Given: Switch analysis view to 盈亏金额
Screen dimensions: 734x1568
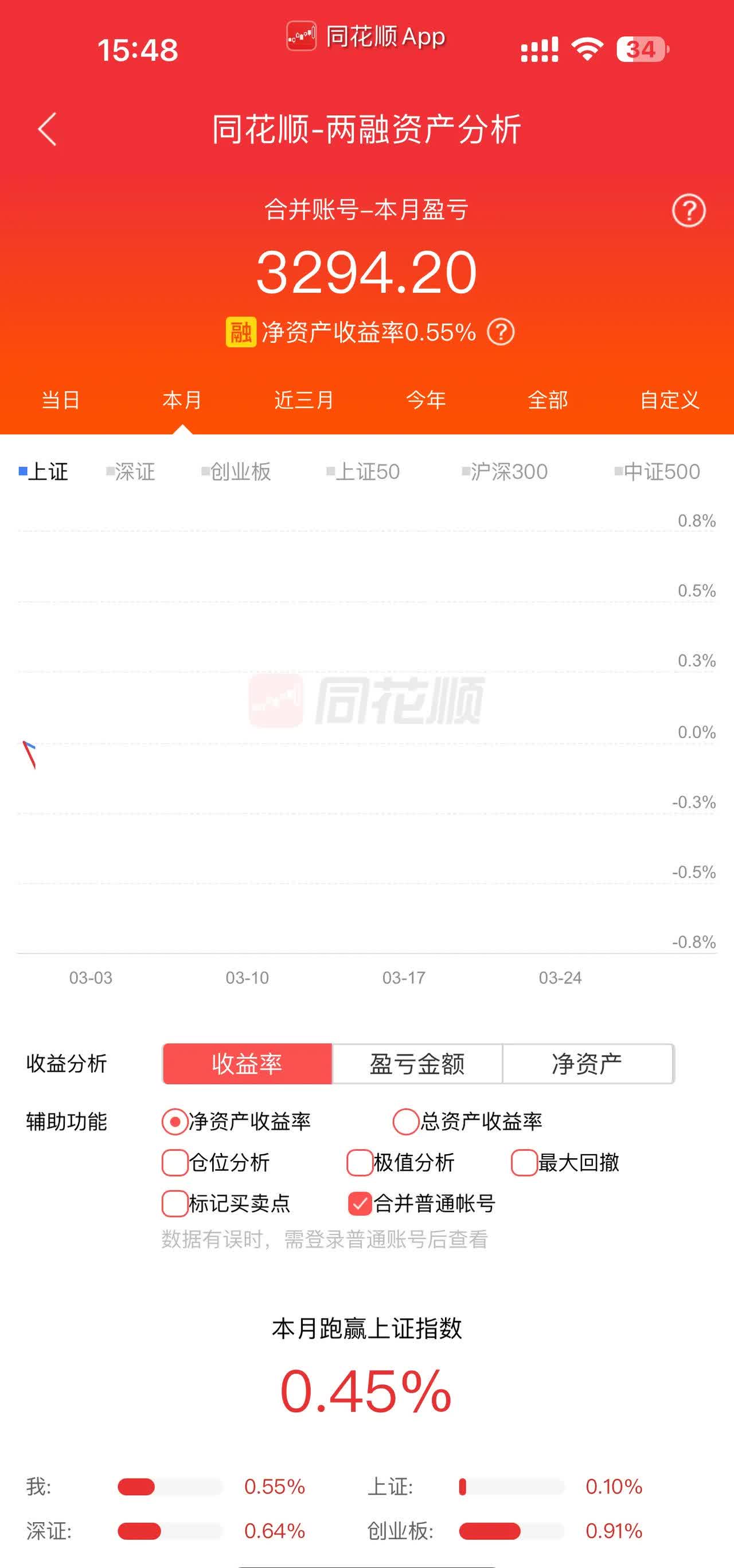Looking at the screenshot, I should pos(417,1063).
